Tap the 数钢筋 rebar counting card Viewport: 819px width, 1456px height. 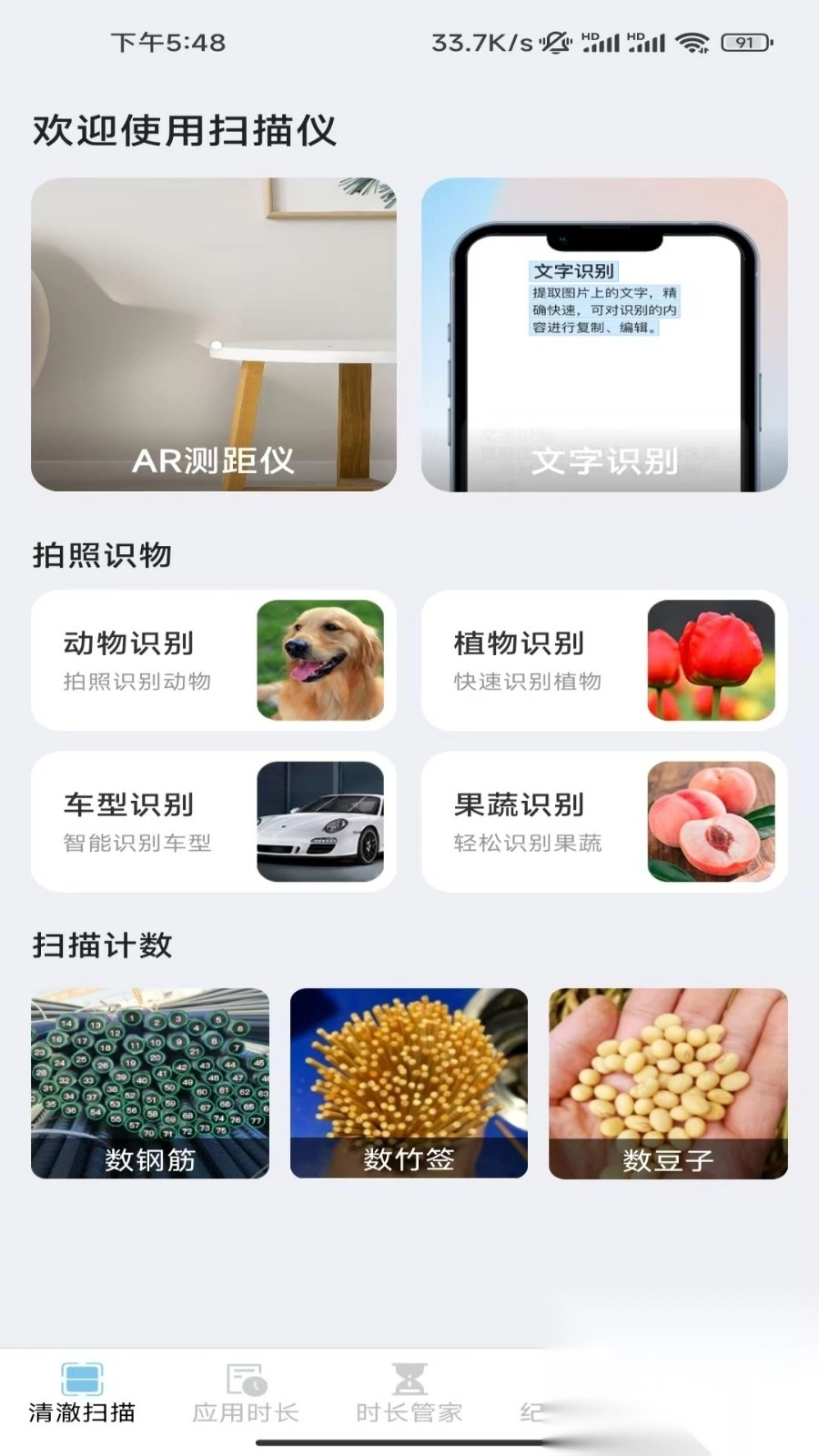[149, 1083]
